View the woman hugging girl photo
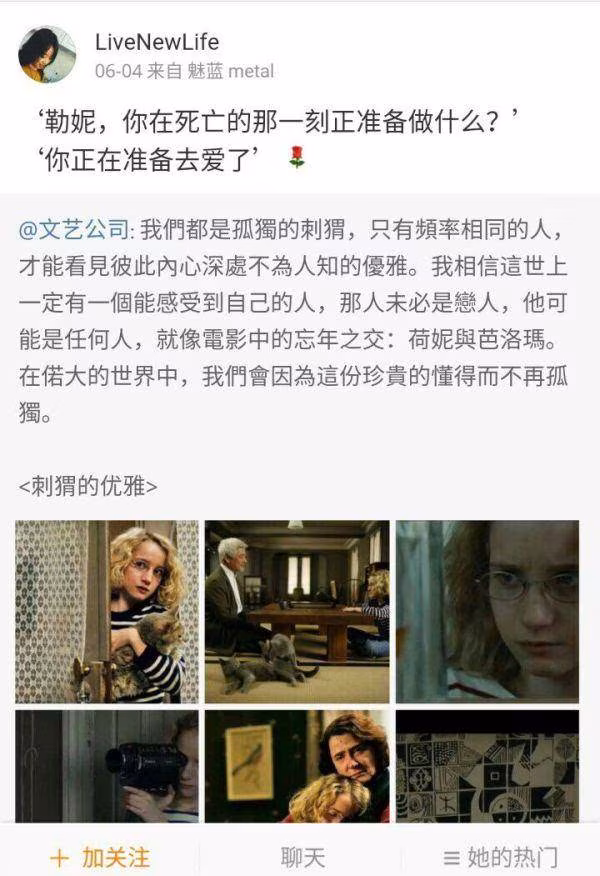The height and width of the screenshot is (876, 600). 297,766
